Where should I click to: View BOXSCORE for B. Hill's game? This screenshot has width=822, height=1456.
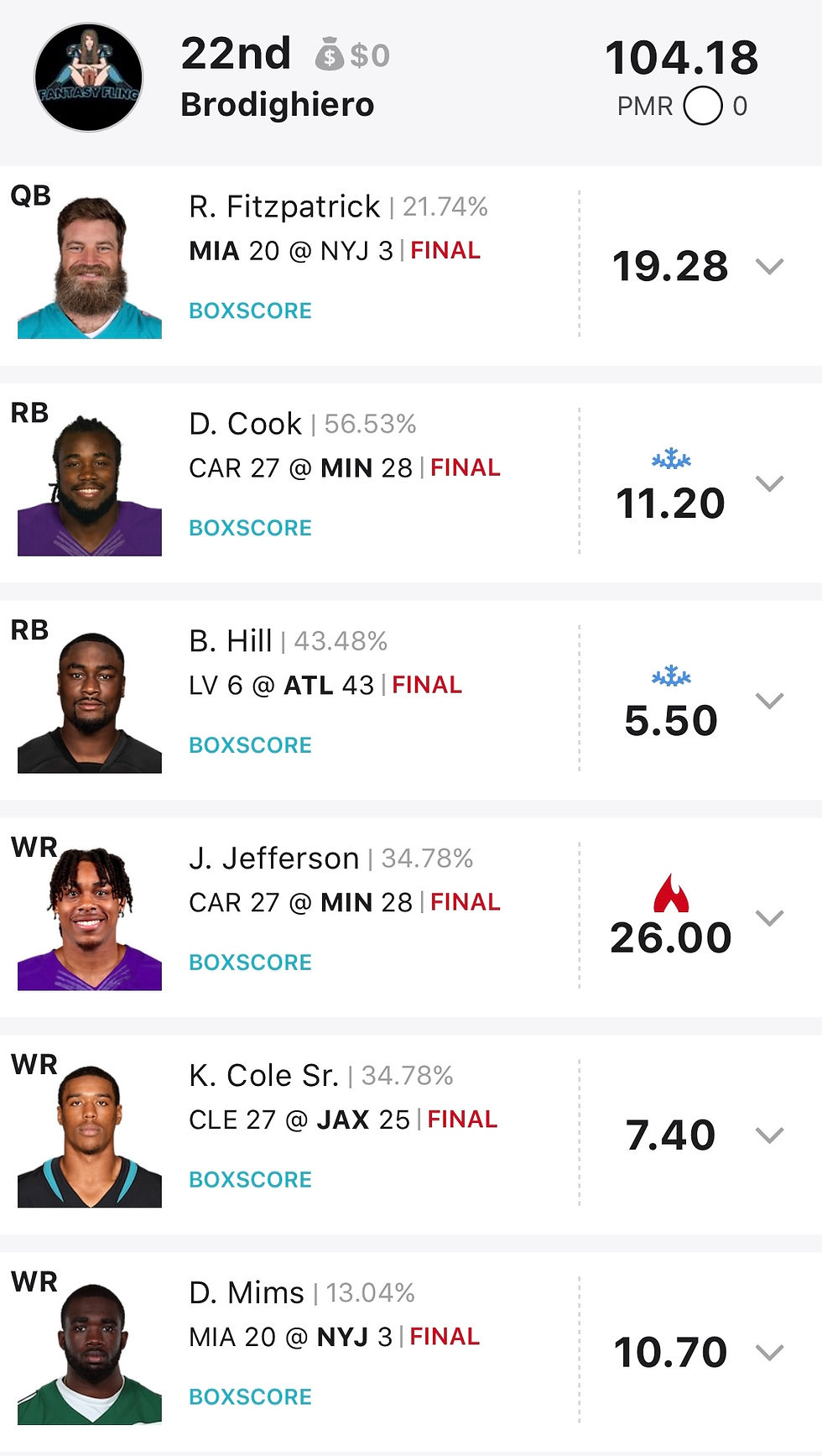pos(250,745)
